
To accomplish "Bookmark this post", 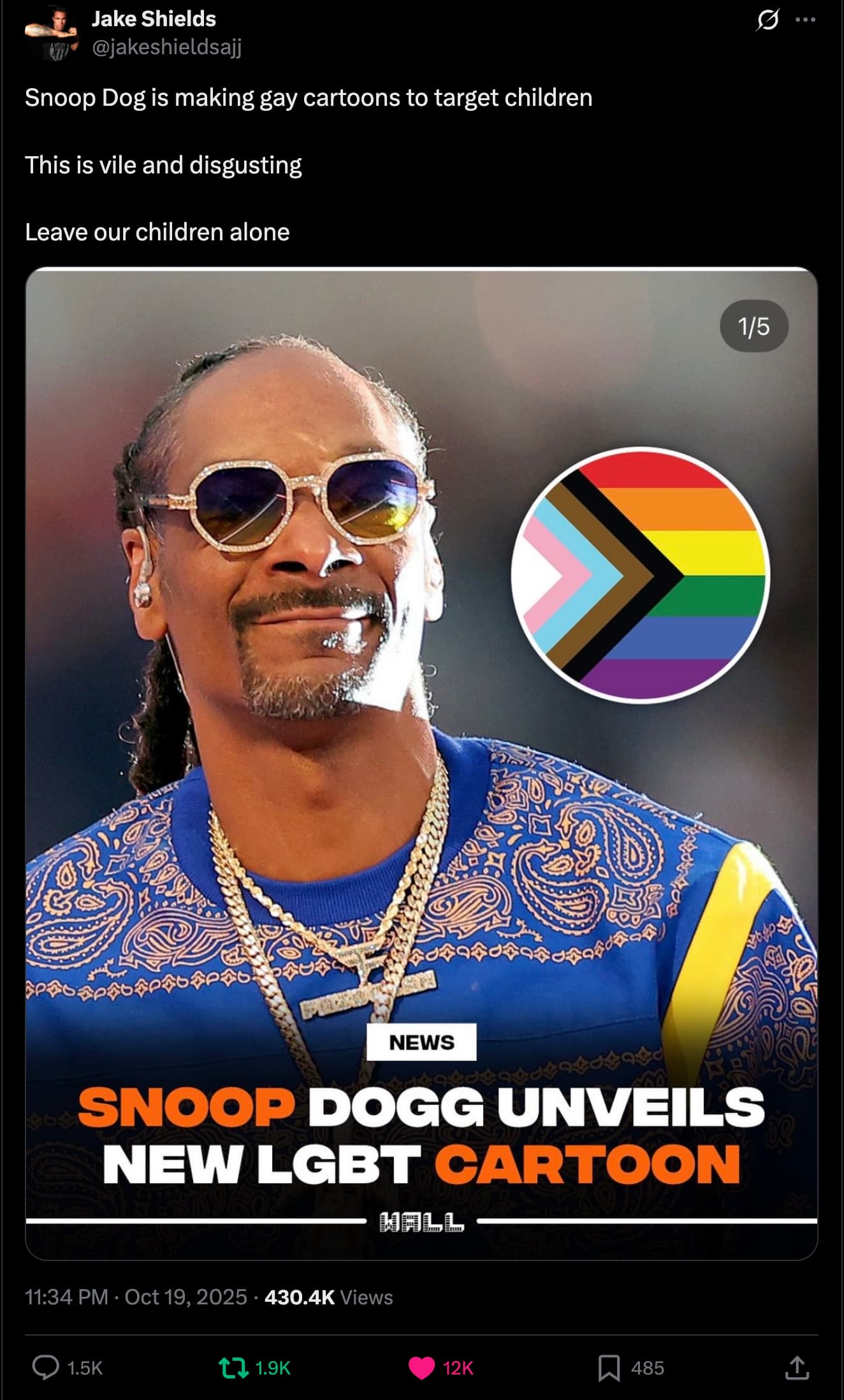I will point(609,1367).
